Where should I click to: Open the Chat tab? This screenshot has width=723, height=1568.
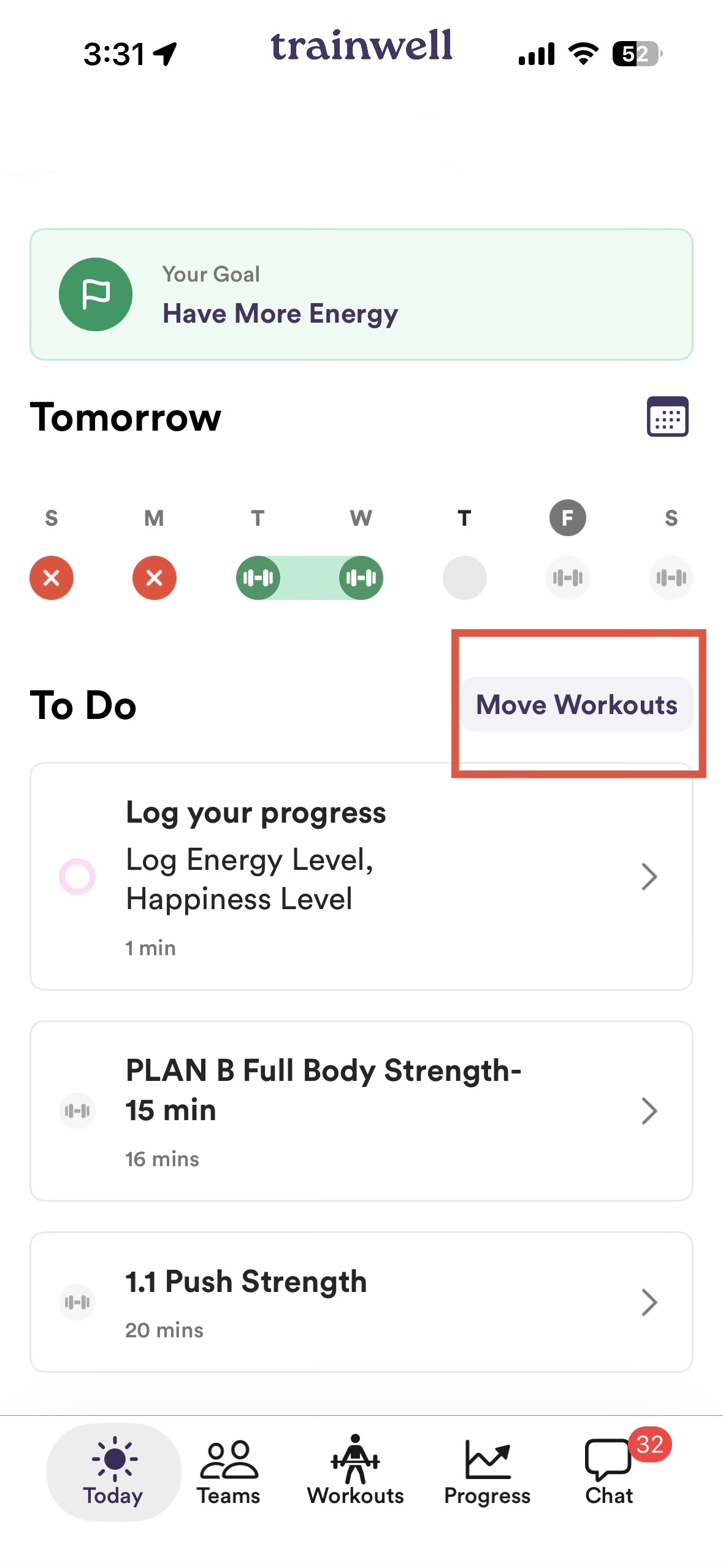[610, 1471]
